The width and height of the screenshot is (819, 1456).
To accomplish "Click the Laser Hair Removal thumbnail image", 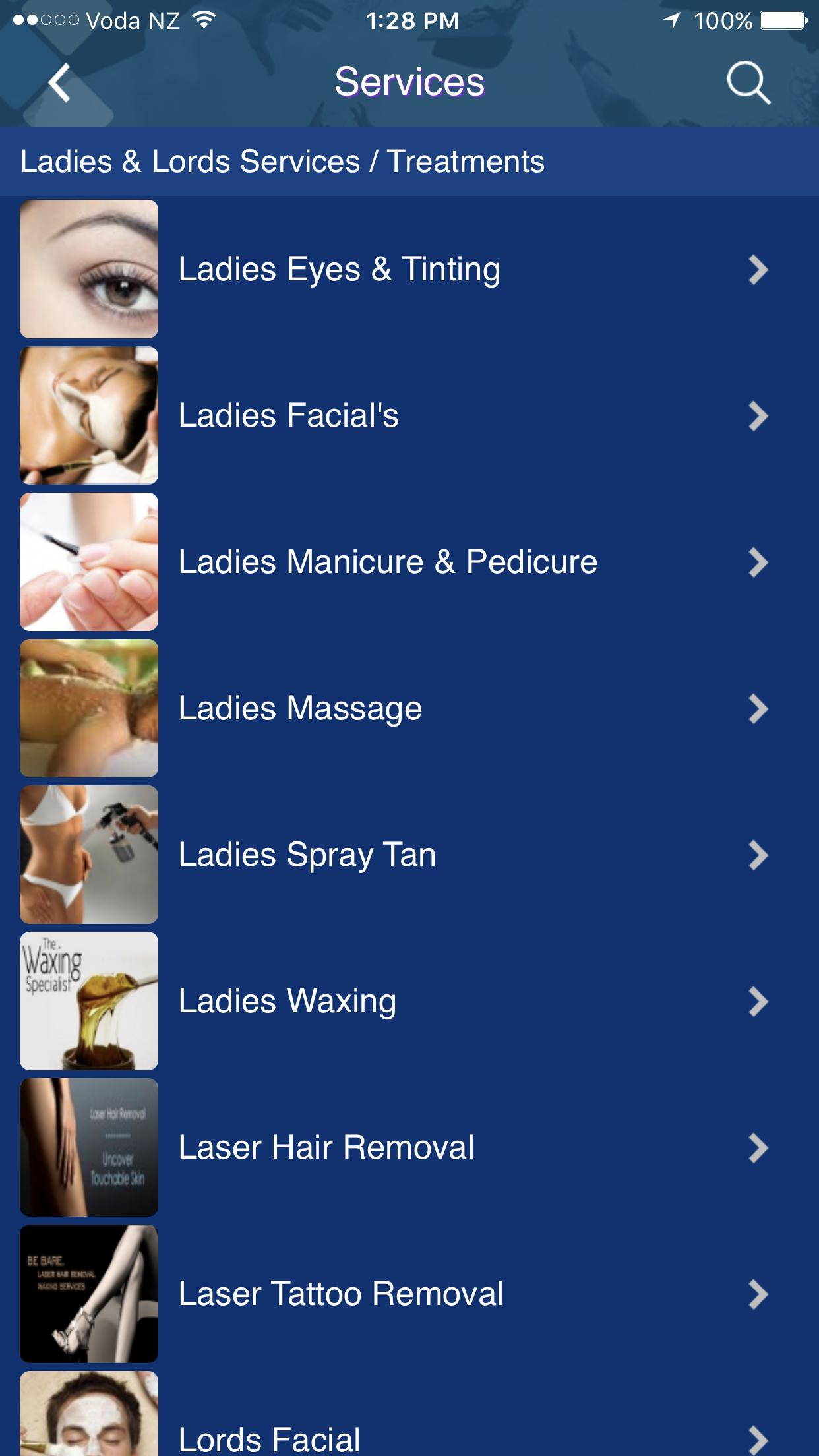I will 89,1147.
